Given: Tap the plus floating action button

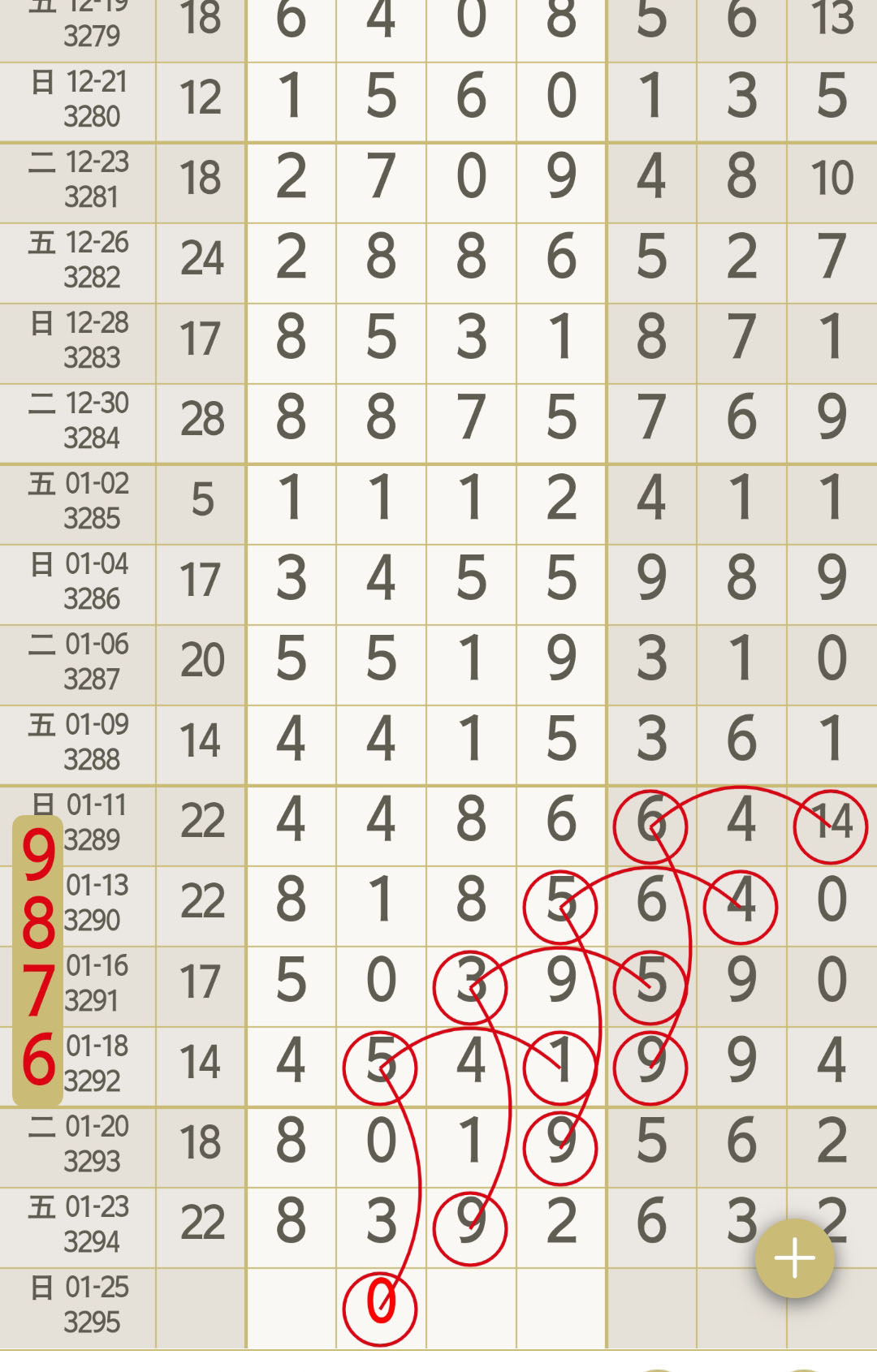Looking at the screenshot, I should click(794, 1258).
